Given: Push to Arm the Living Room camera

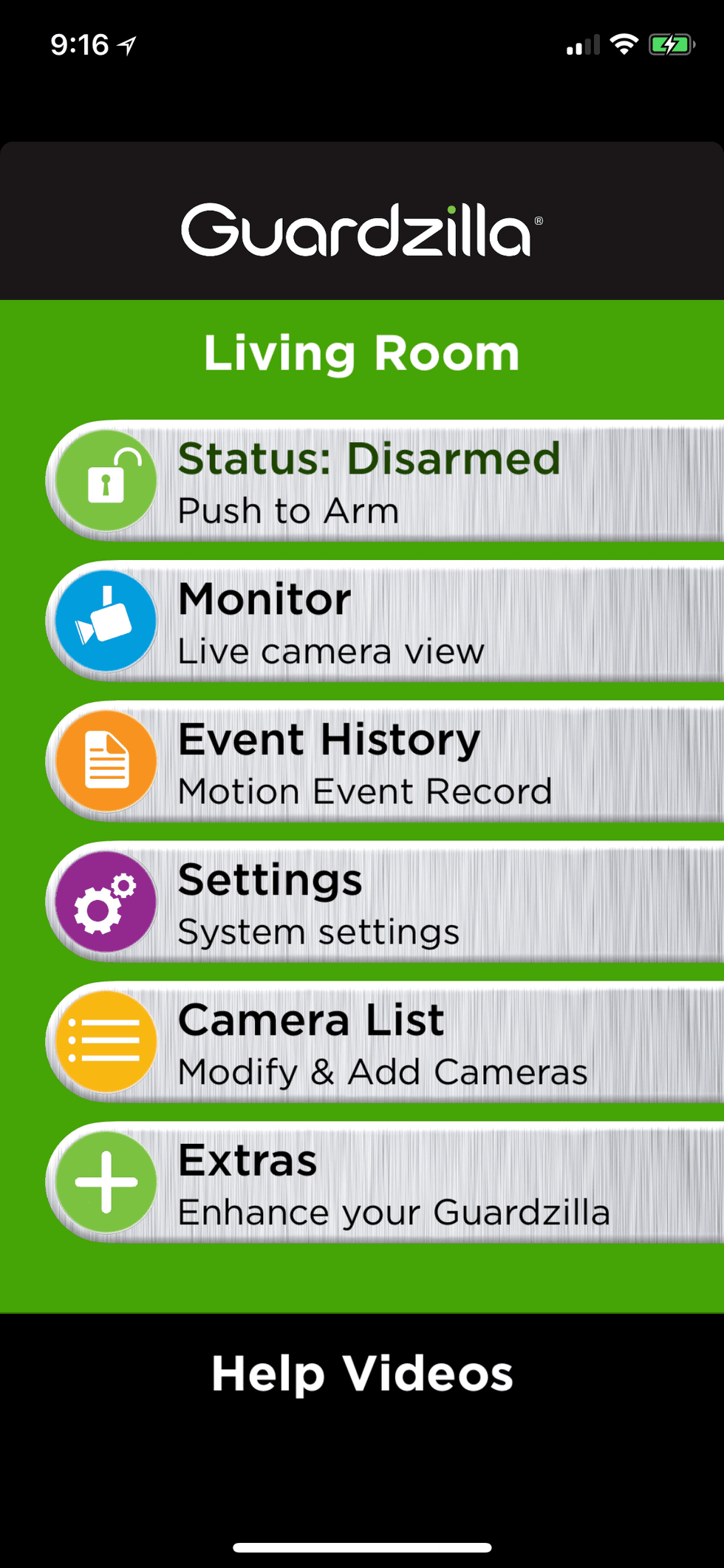Looking at the screenshot, I should point(369,480).
